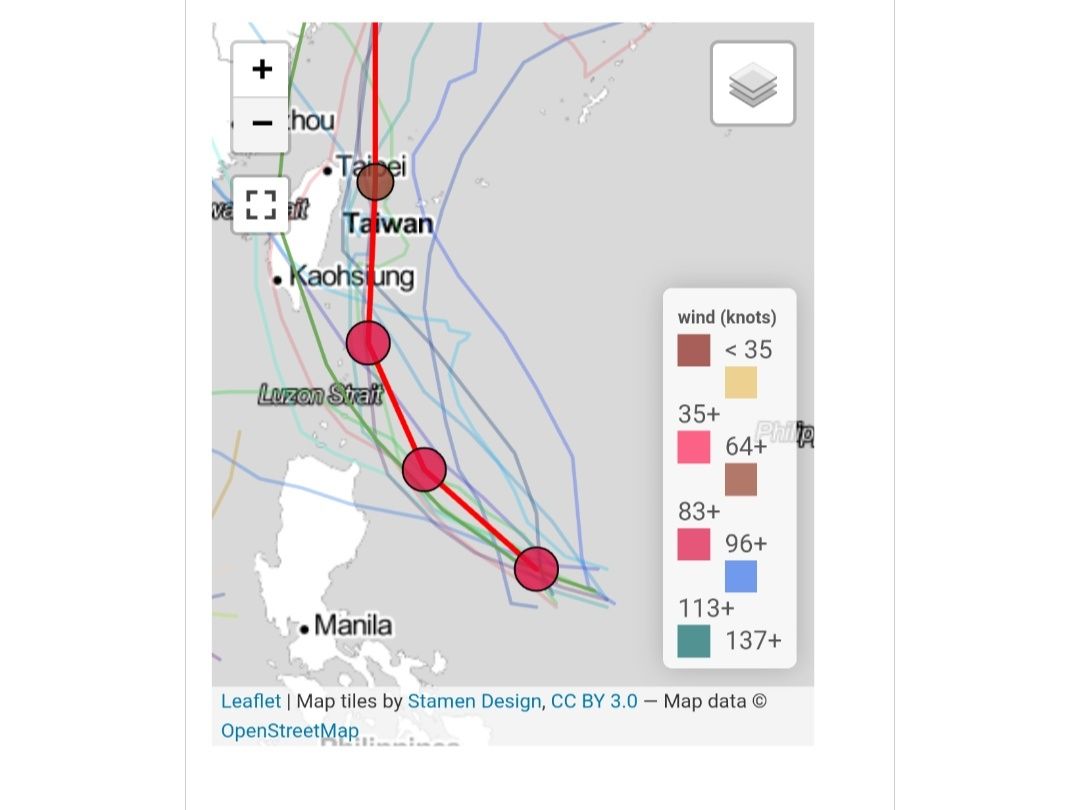Open the Stamen Design link
Screen dimensions: 1080x810
click(475, 701)
